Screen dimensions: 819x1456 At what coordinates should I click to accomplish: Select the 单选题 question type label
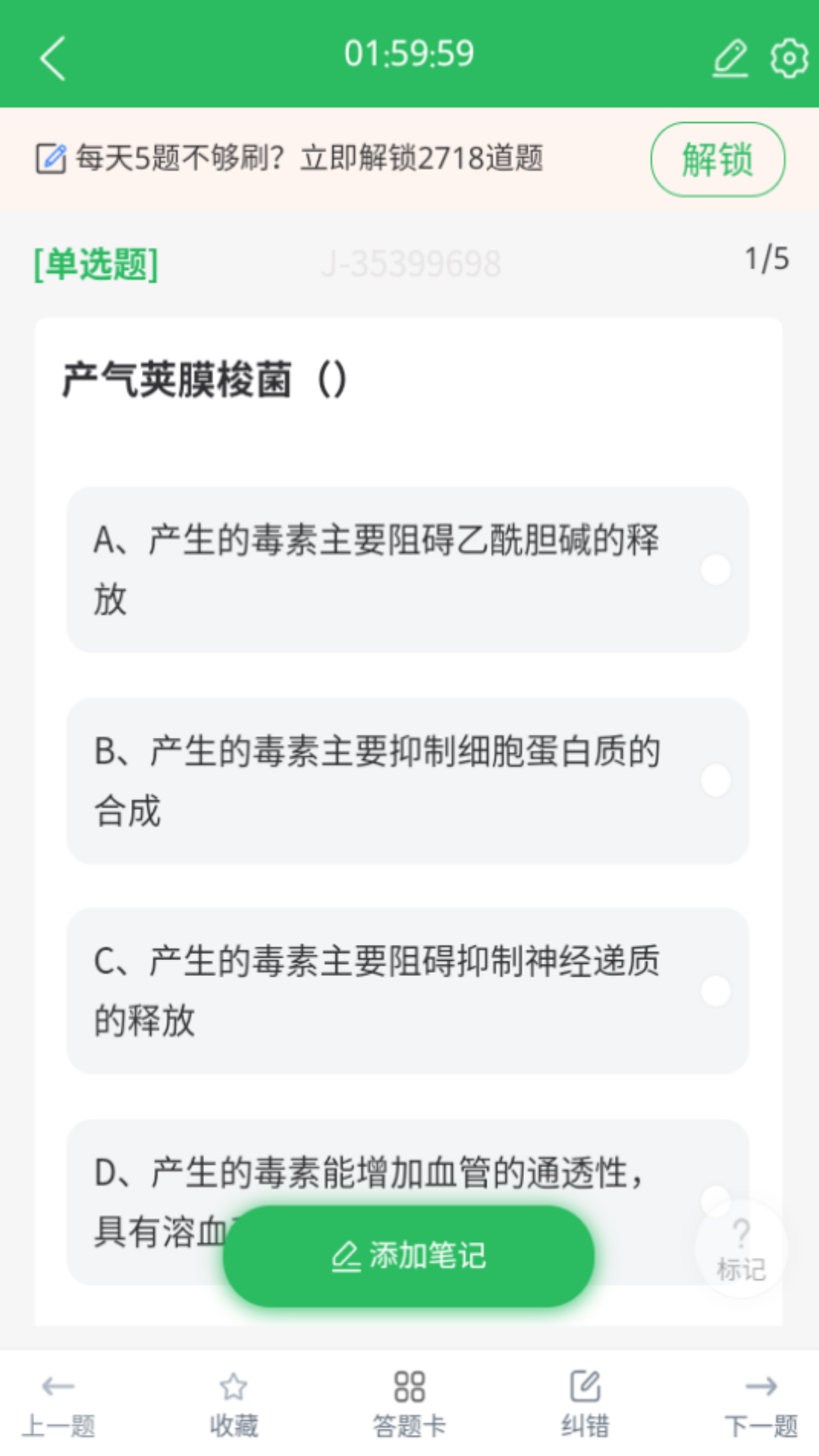click(x=93, y=264)
